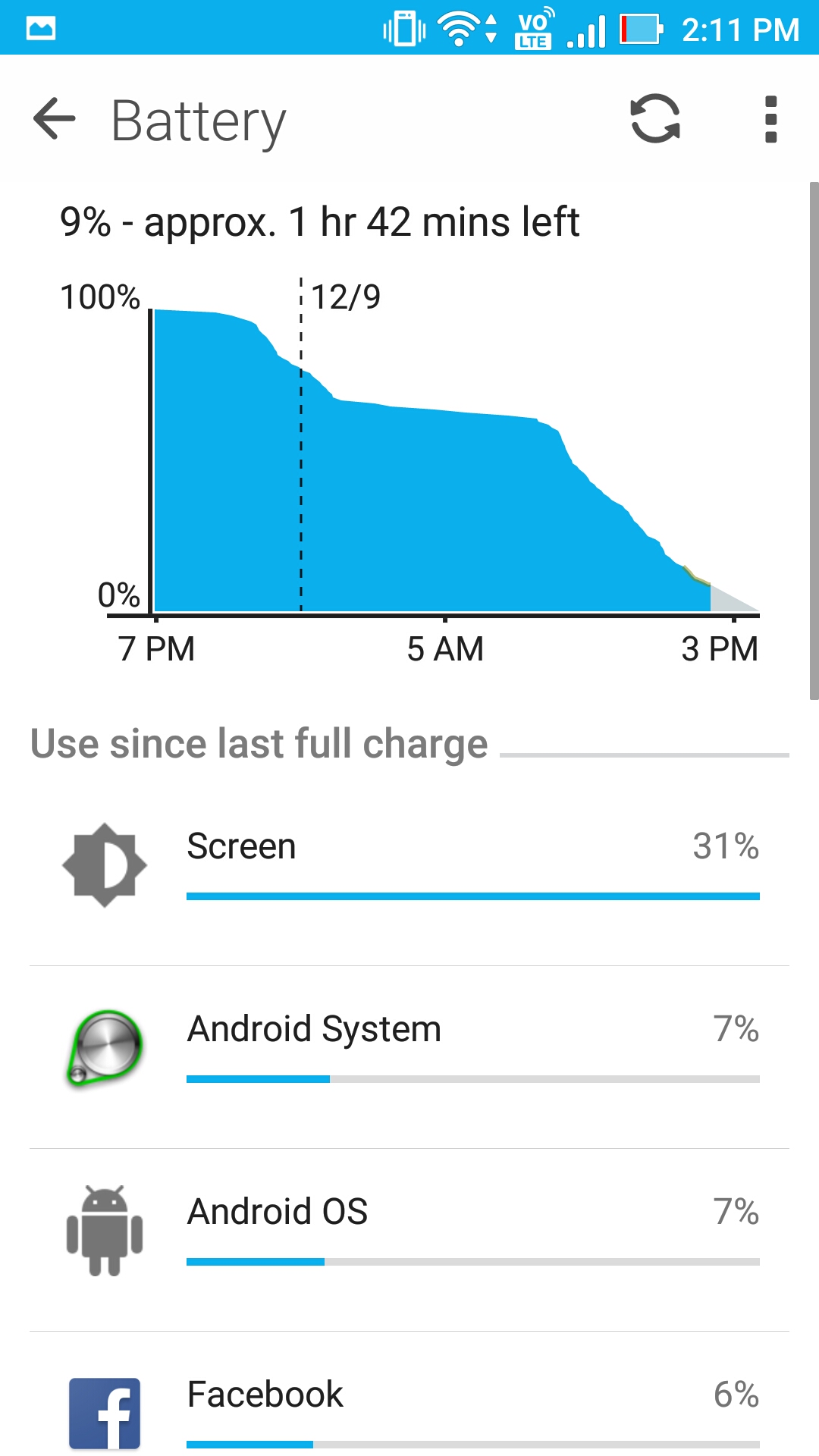Refresh battery usage stats

[655, 119]
